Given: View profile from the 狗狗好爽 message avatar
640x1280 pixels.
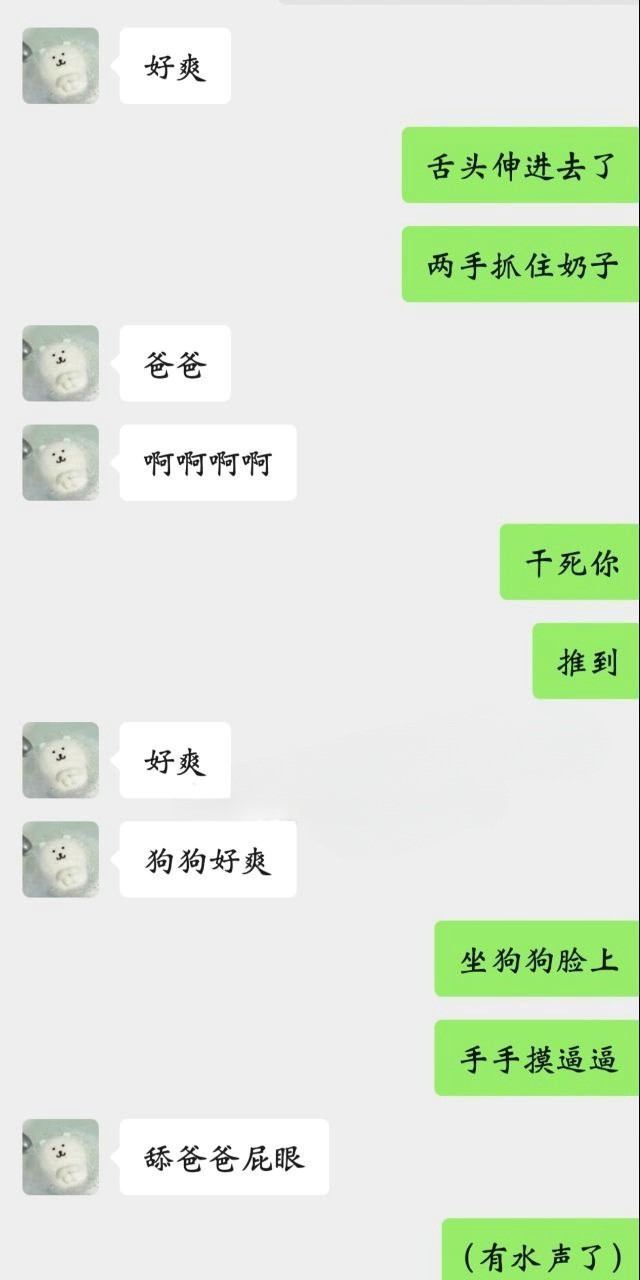Looking at the screenshot, I should tap(61, 859).
